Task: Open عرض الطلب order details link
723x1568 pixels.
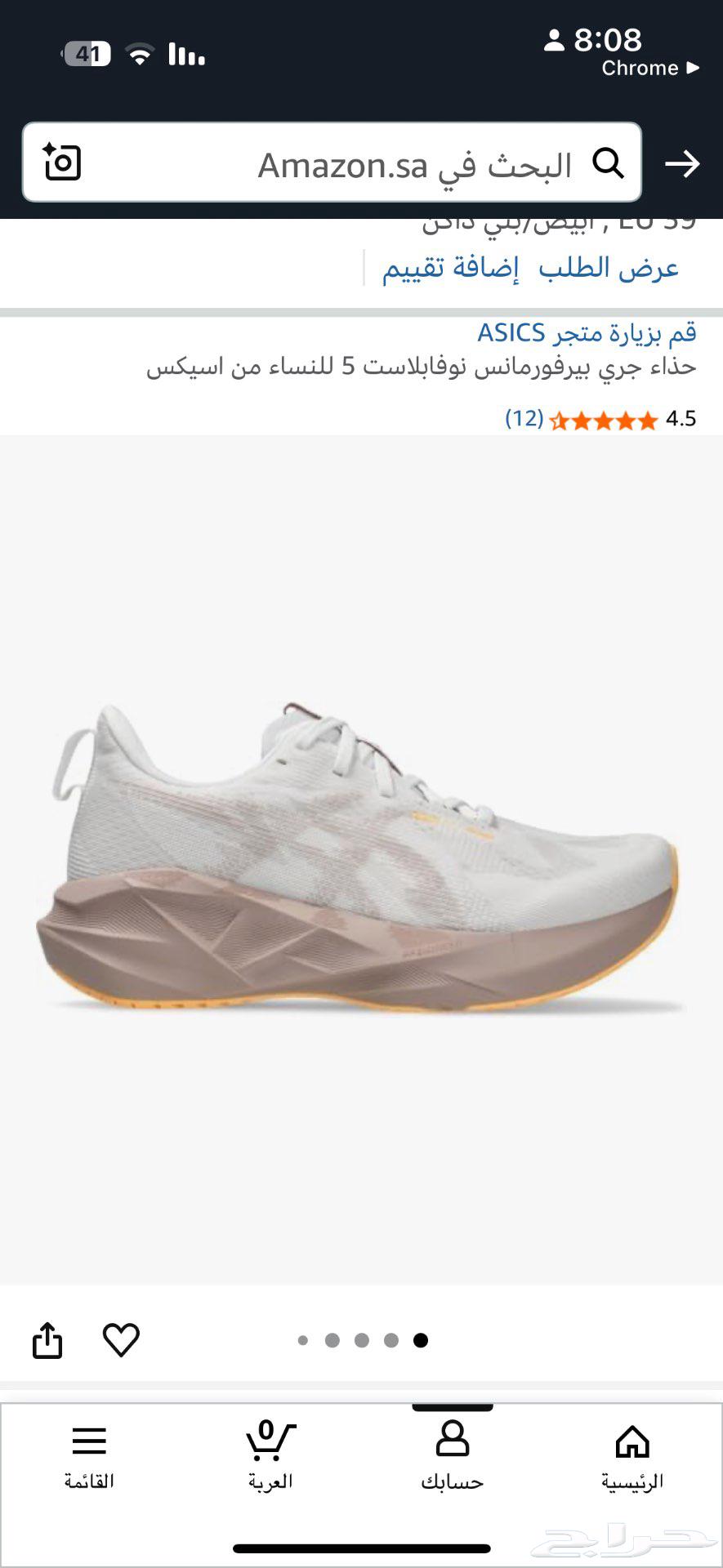Action: [x=609, y=268]
